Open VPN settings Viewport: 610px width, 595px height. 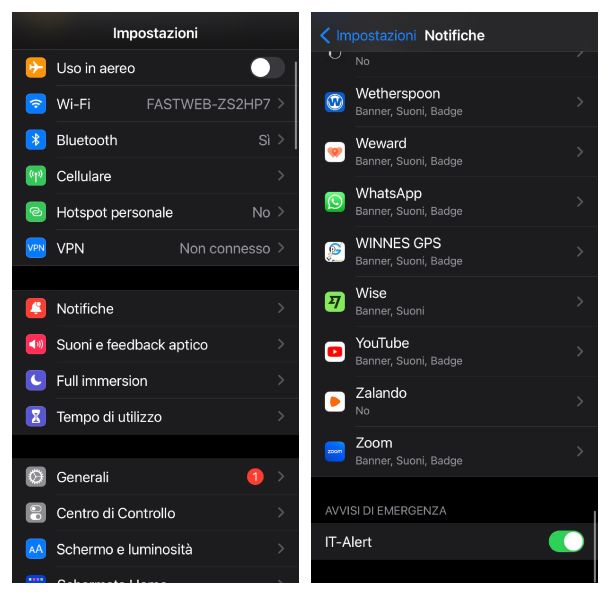[160, 248]
